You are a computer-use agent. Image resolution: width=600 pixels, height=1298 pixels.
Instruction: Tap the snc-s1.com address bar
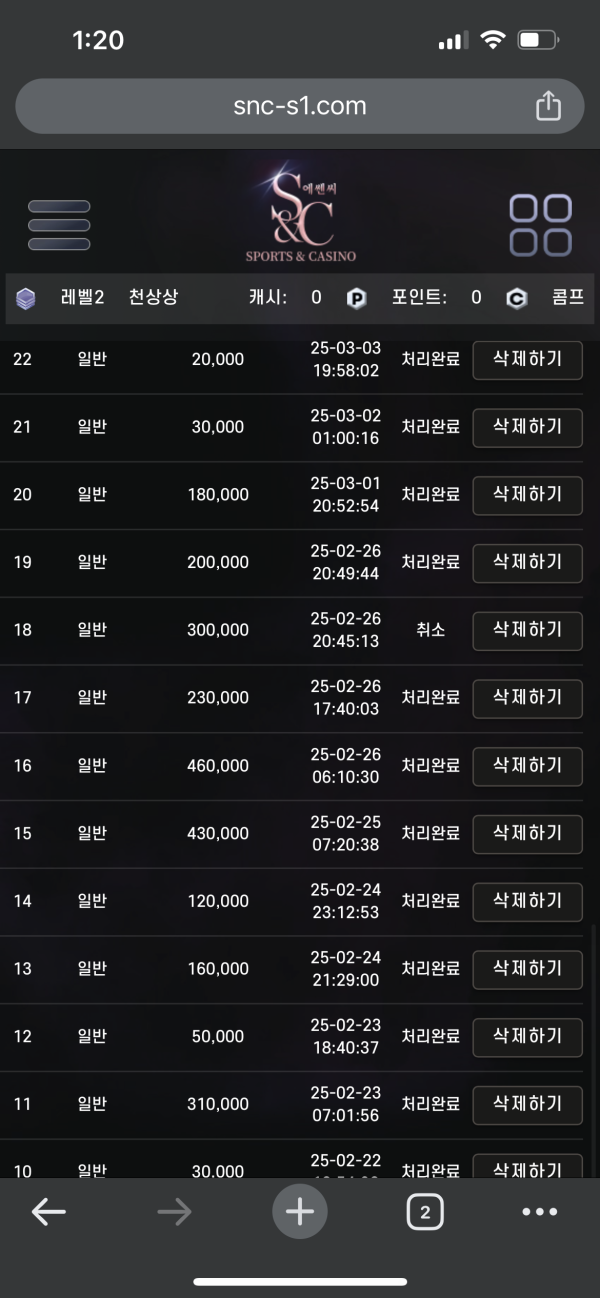300,106
